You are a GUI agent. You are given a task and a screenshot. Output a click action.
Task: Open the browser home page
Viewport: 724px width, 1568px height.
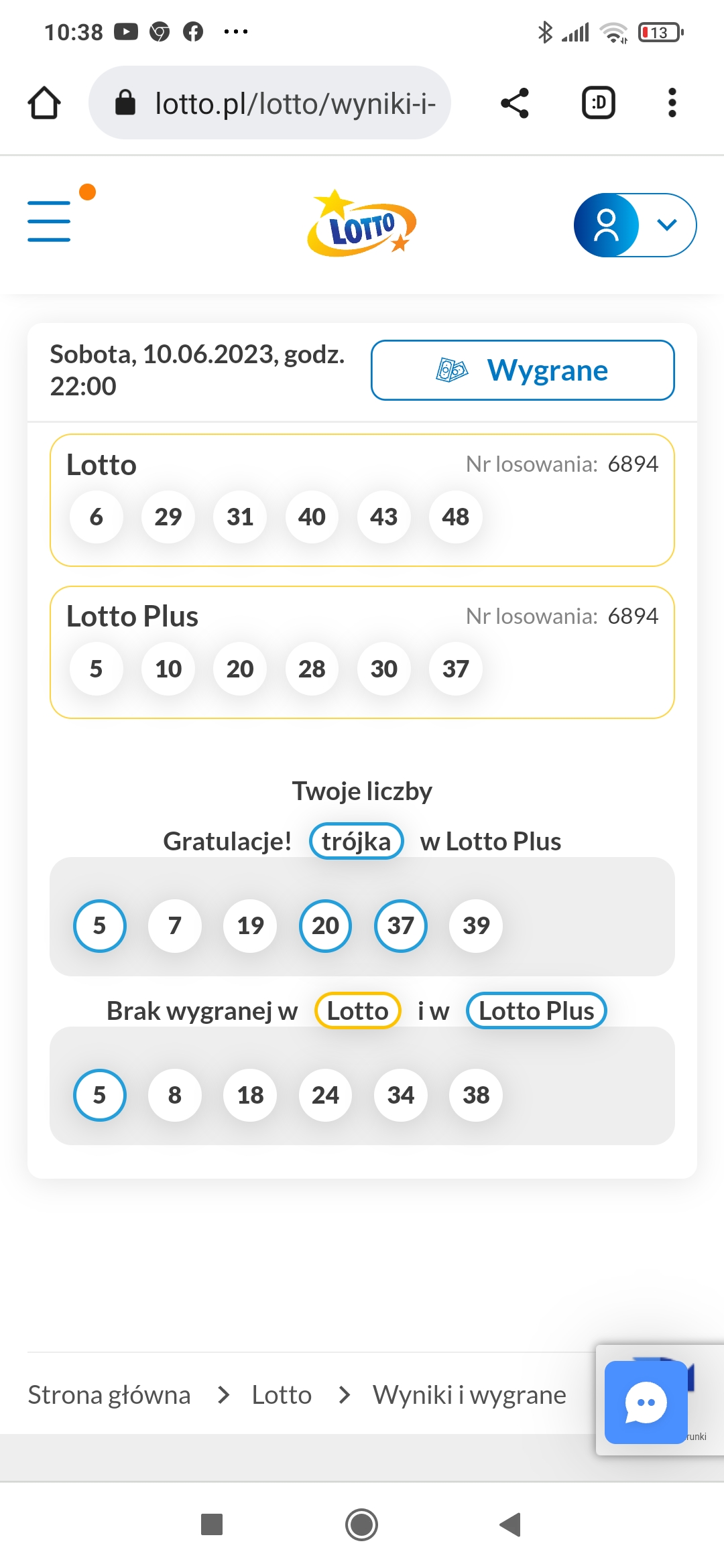[x=44, y=103]
